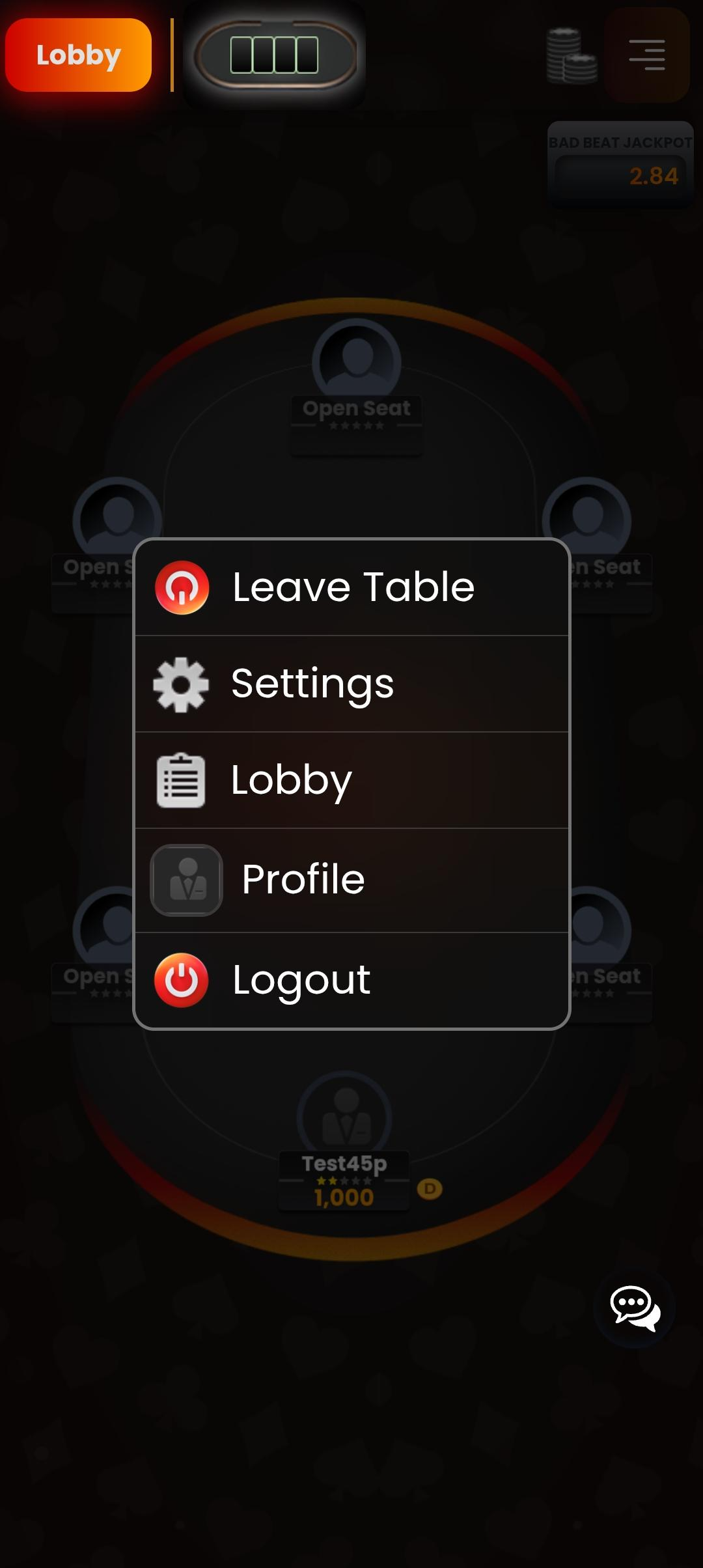Open Profile from the popup menu

[x=351, y=880]
